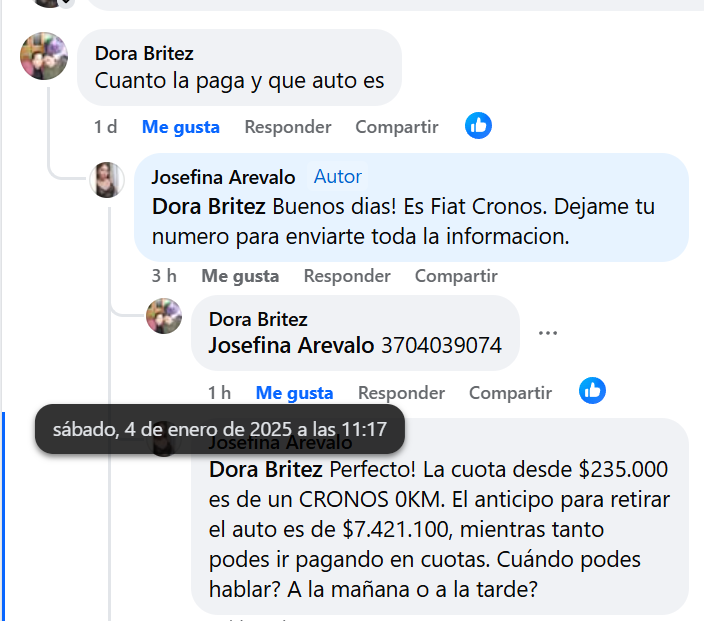Viewport: 704px width, 621px height.
Task: Open Dora Britez's profile from the top comment
Action: tap(144, 53)
